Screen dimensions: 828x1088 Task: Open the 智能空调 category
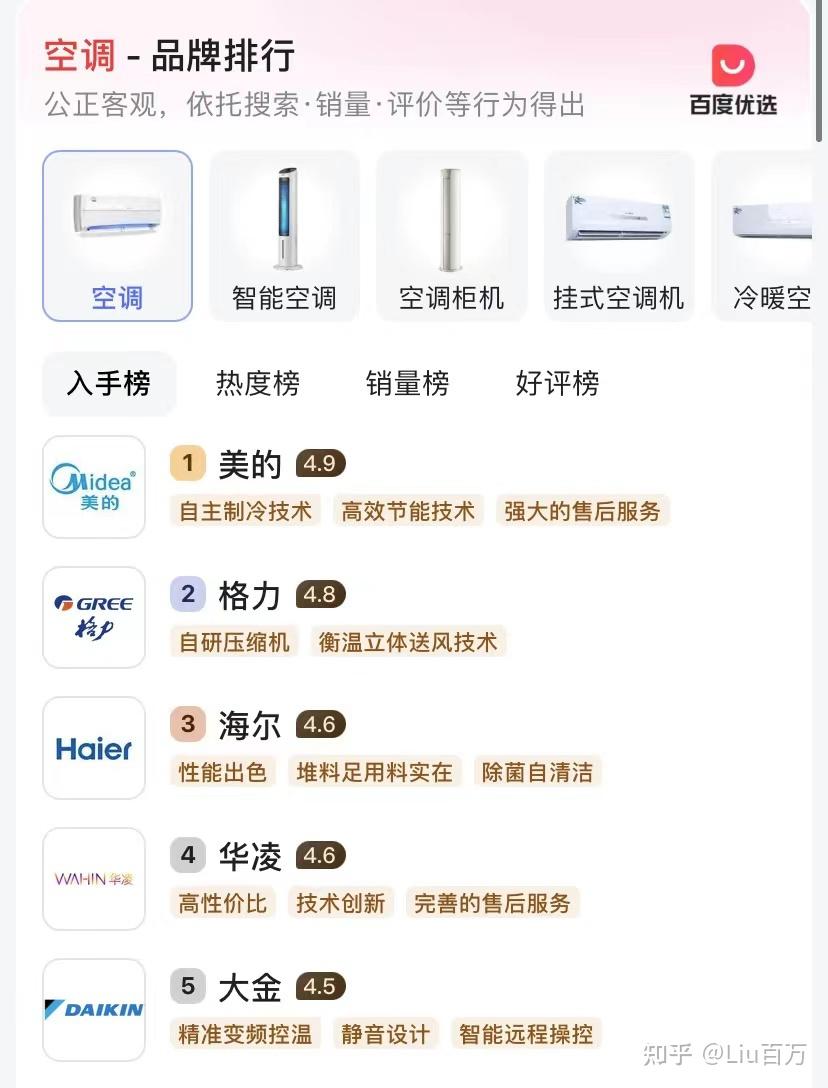[x=284, y=236]
